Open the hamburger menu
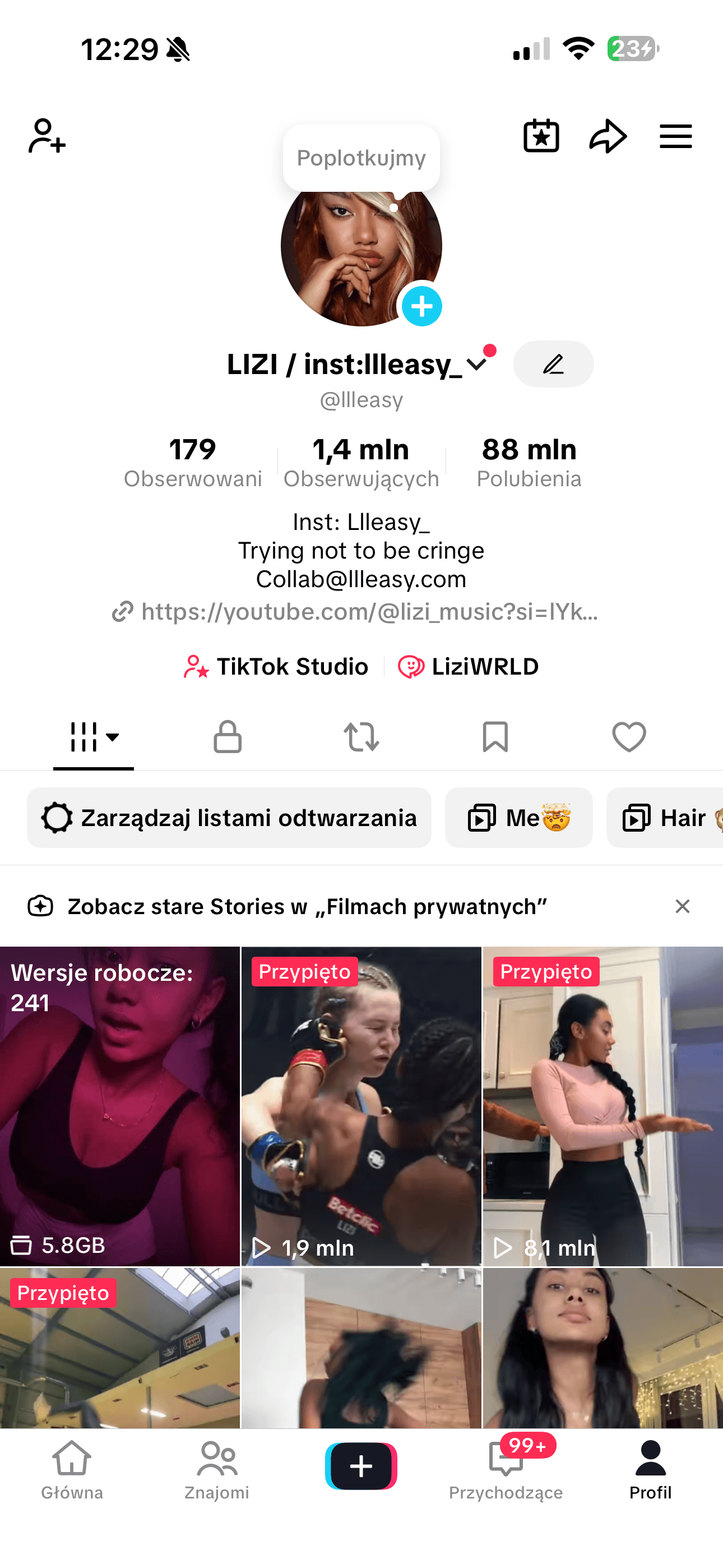 675,136
